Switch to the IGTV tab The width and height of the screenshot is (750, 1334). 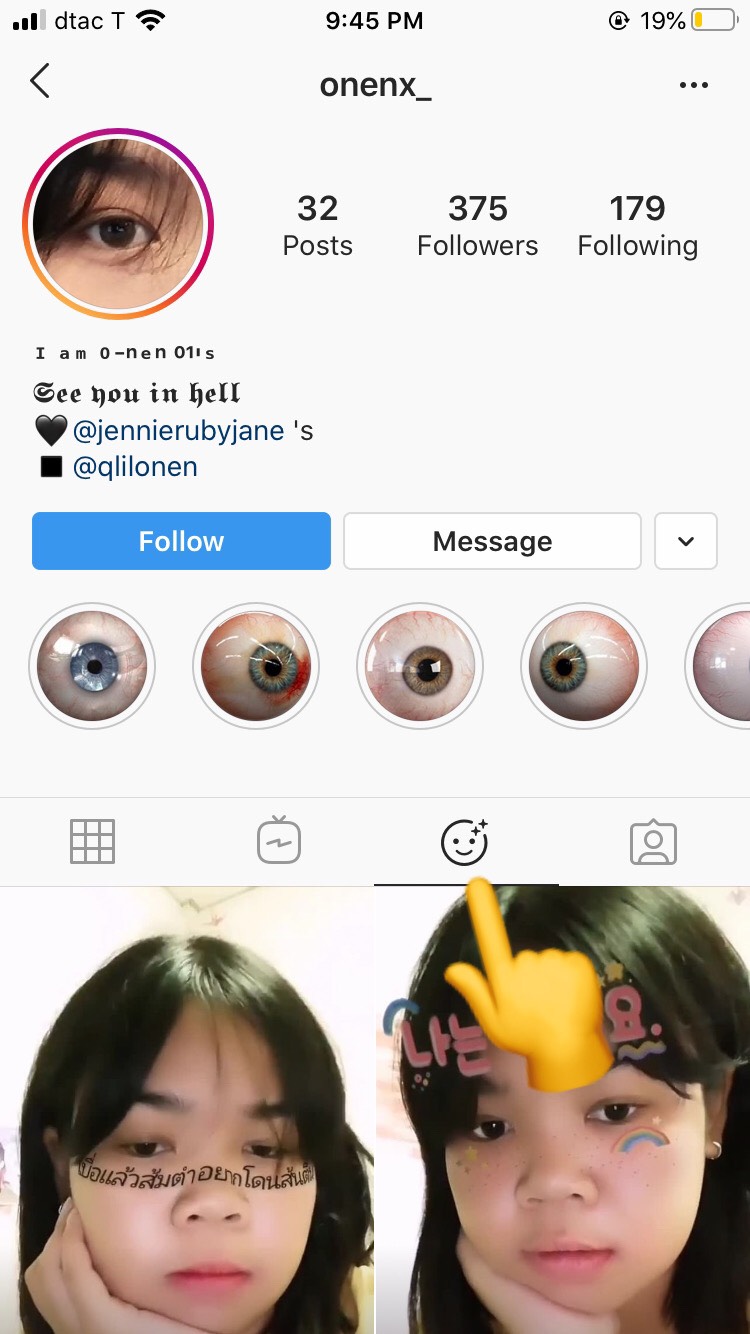pyautogui.click(x=279, y=842)
